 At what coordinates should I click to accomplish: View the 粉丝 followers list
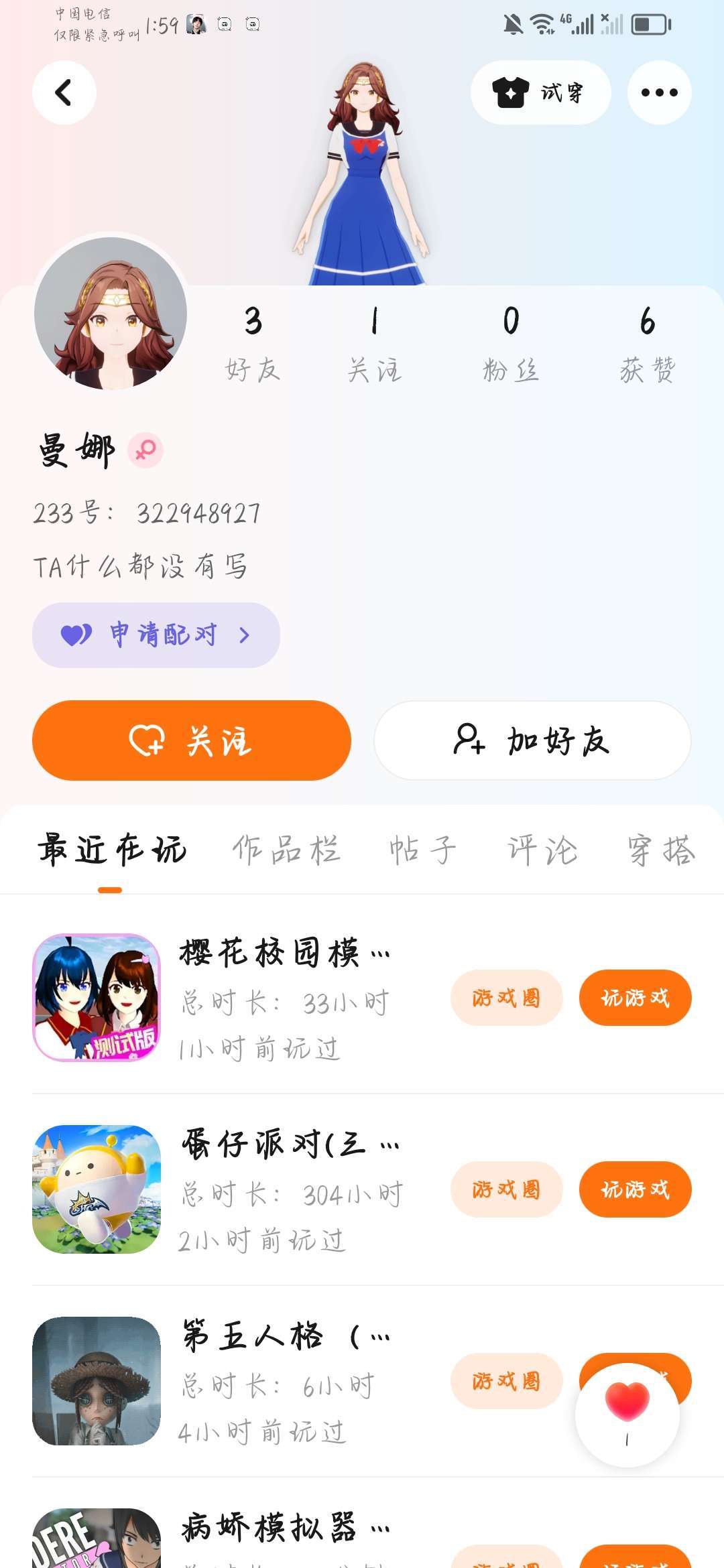coord(511,343)
